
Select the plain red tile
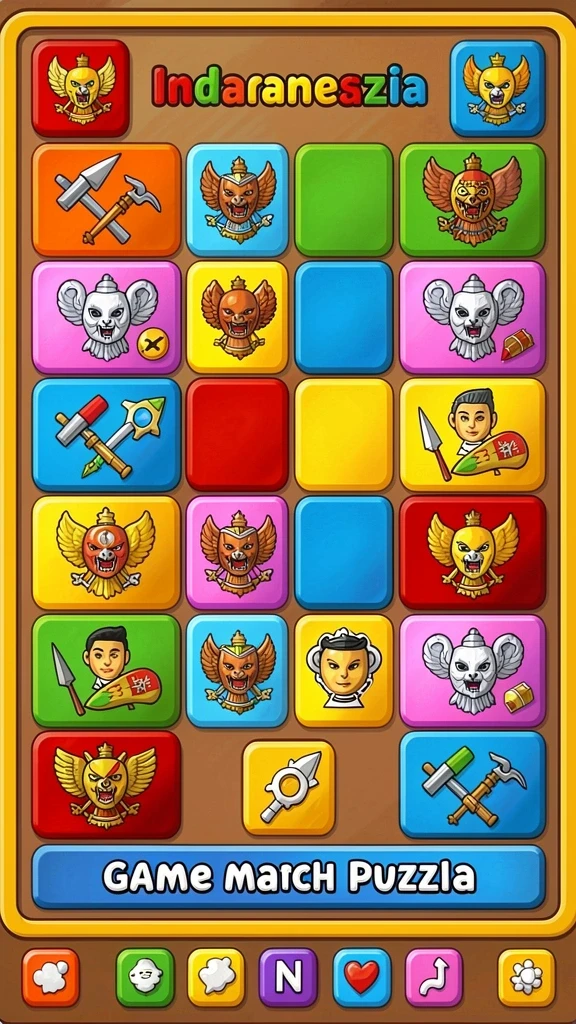pos(237,434)
